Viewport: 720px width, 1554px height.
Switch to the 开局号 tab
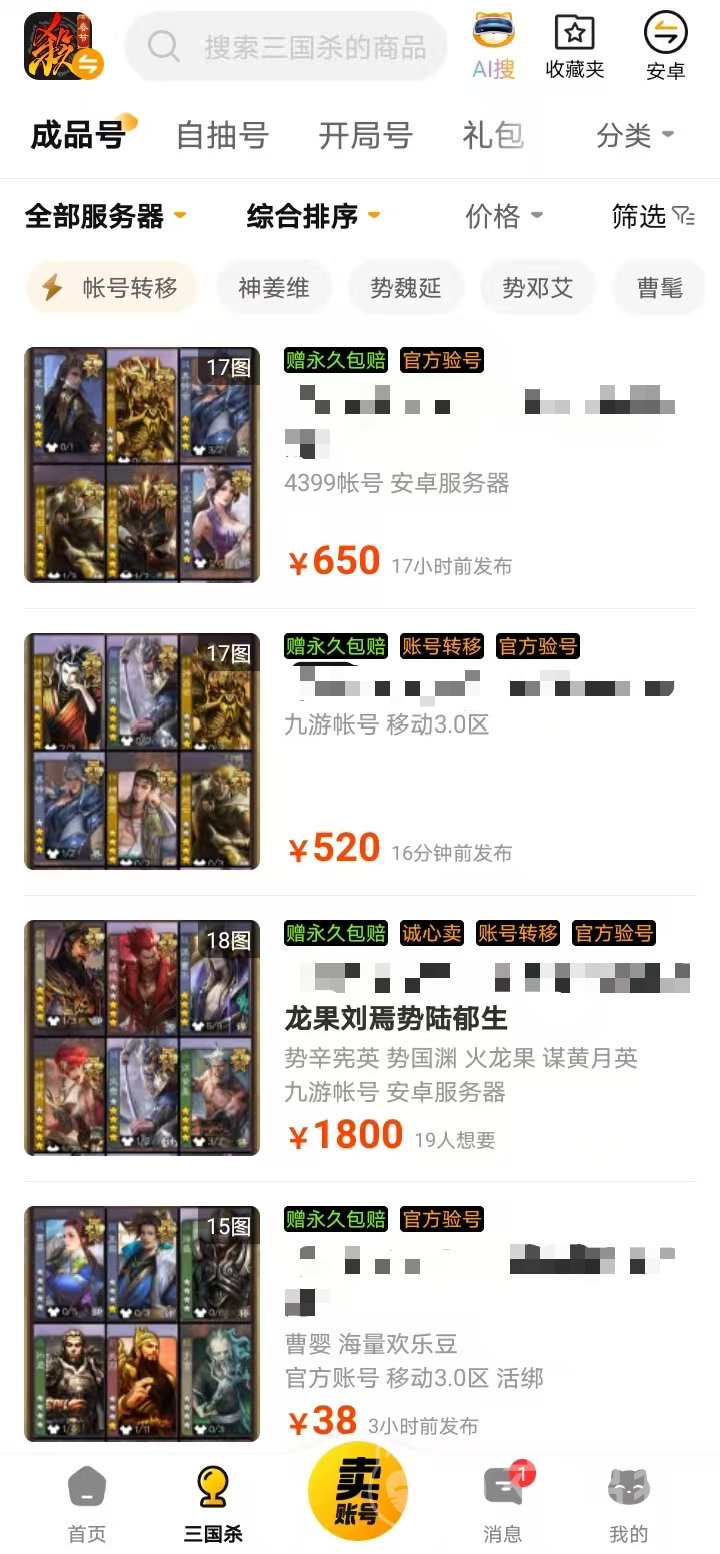coord(365,135)
